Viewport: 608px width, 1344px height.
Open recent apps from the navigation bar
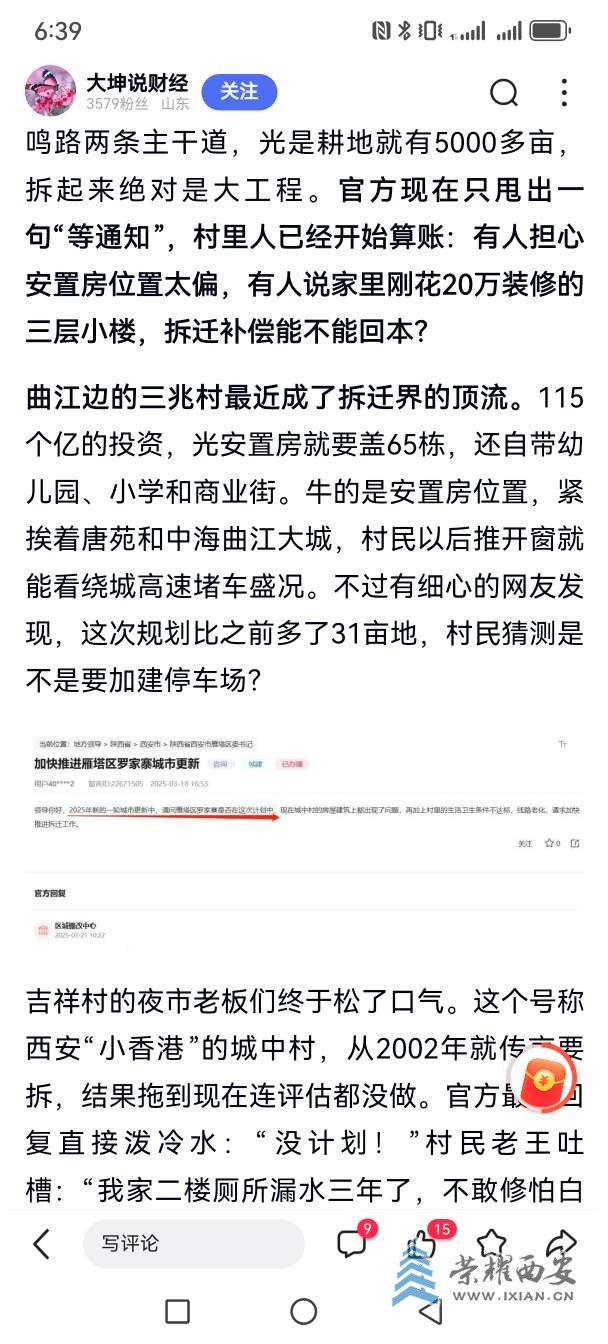pyautogui.click(x=177, y=1311)
